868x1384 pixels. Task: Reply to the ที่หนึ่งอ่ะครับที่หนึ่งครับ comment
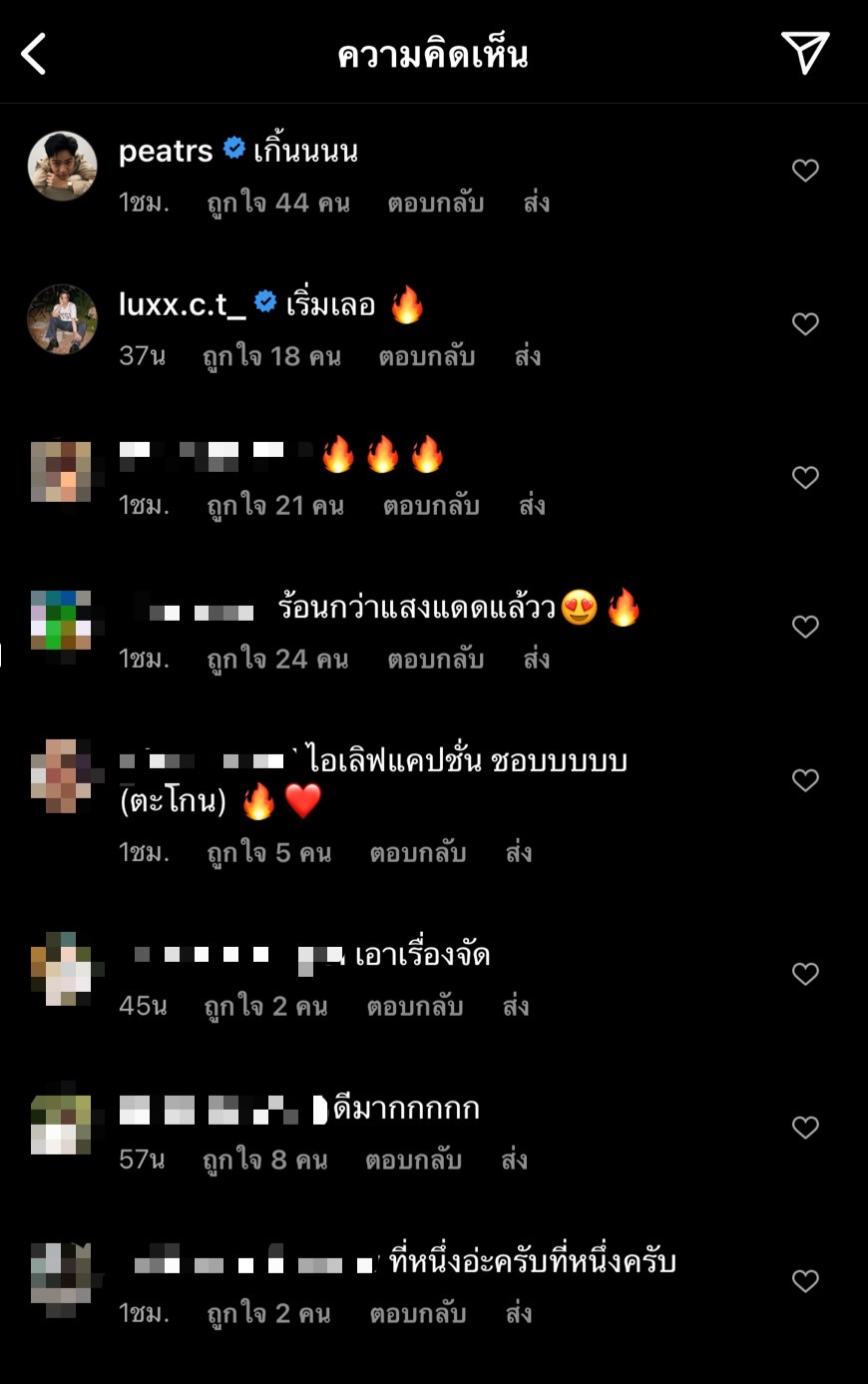click(417, 1314)
